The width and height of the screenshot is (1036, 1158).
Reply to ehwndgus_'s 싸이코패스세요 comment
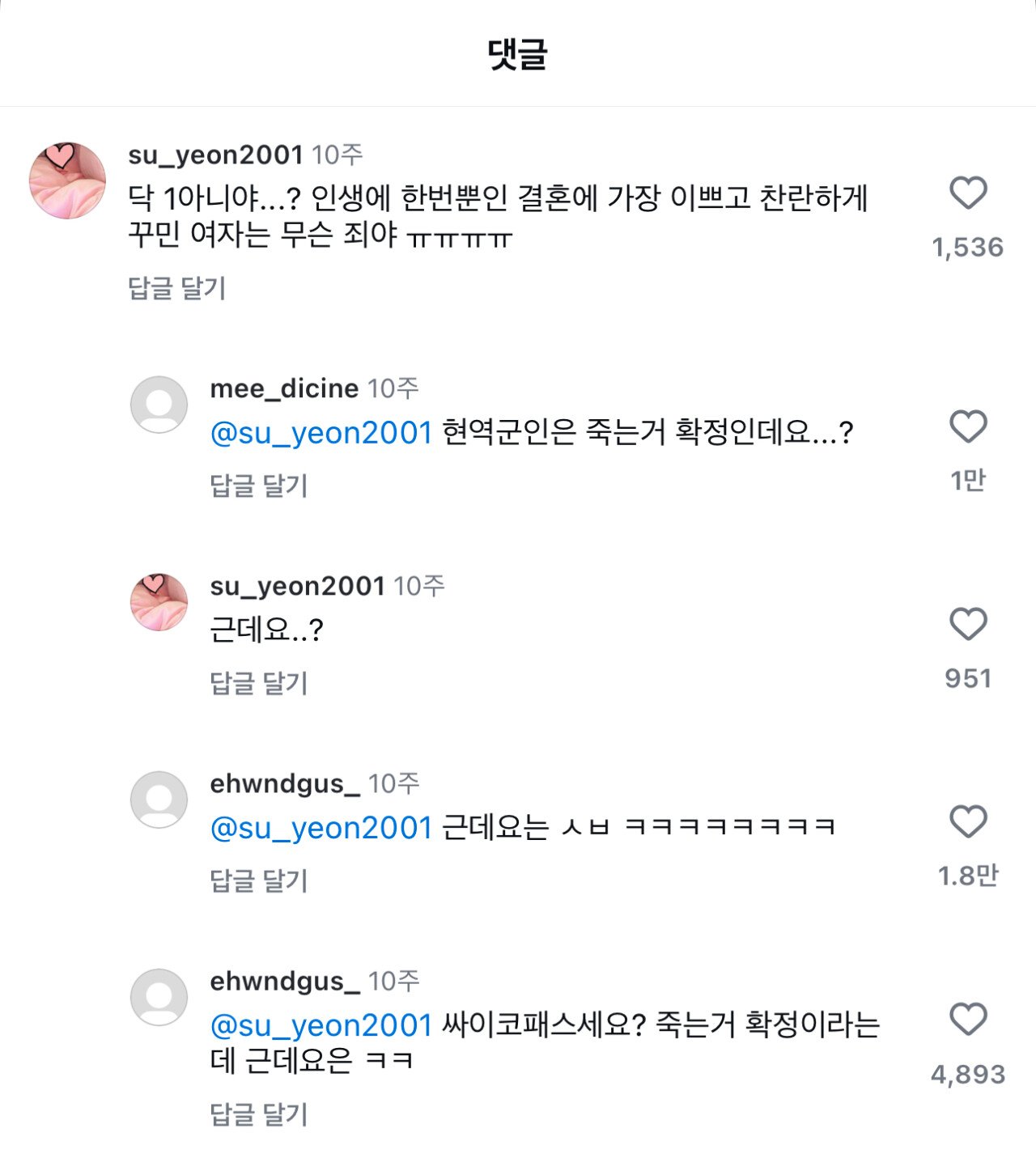coord(259,1114)
